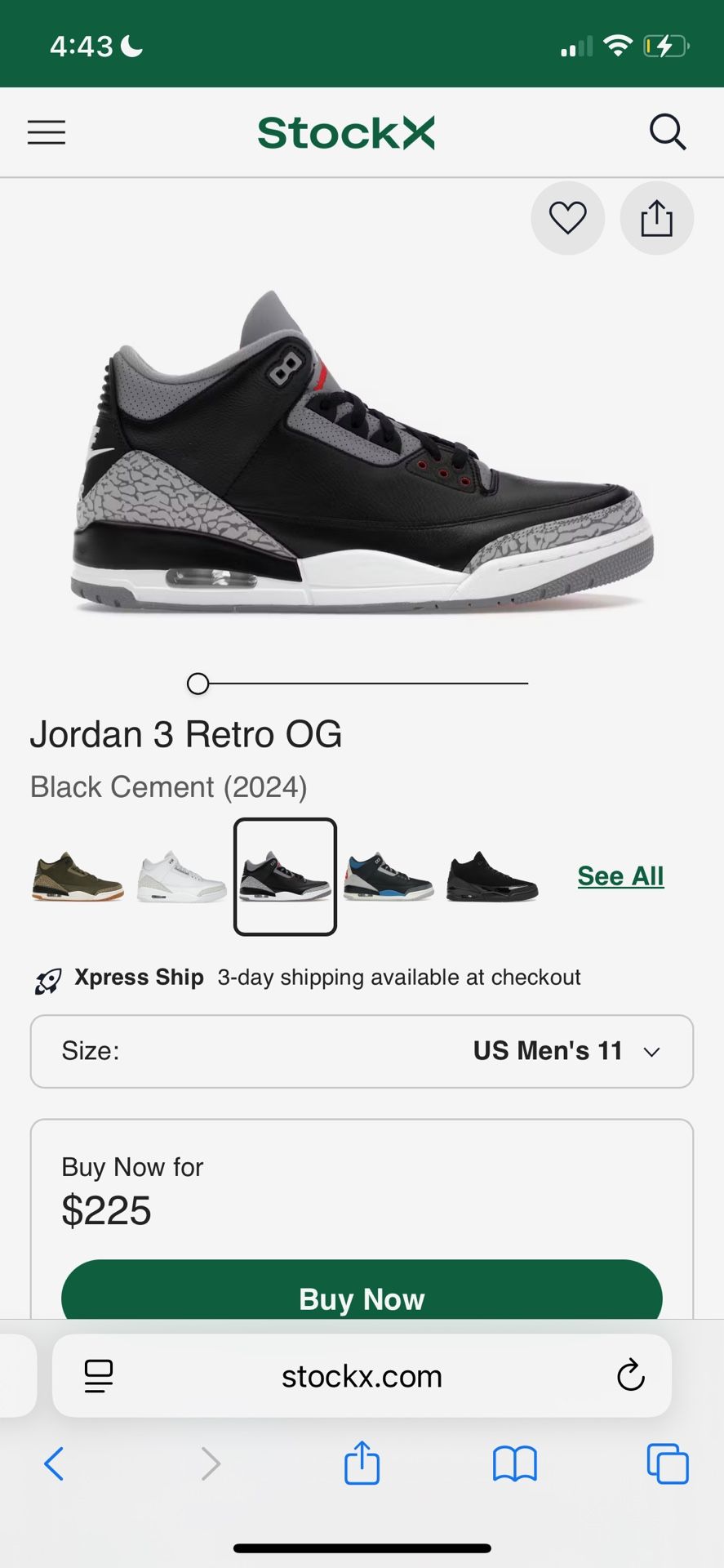Tap the stockx.com address bar
Image resolution: width=724 pixels, height=1568 pixels.
coord(362,1376)
